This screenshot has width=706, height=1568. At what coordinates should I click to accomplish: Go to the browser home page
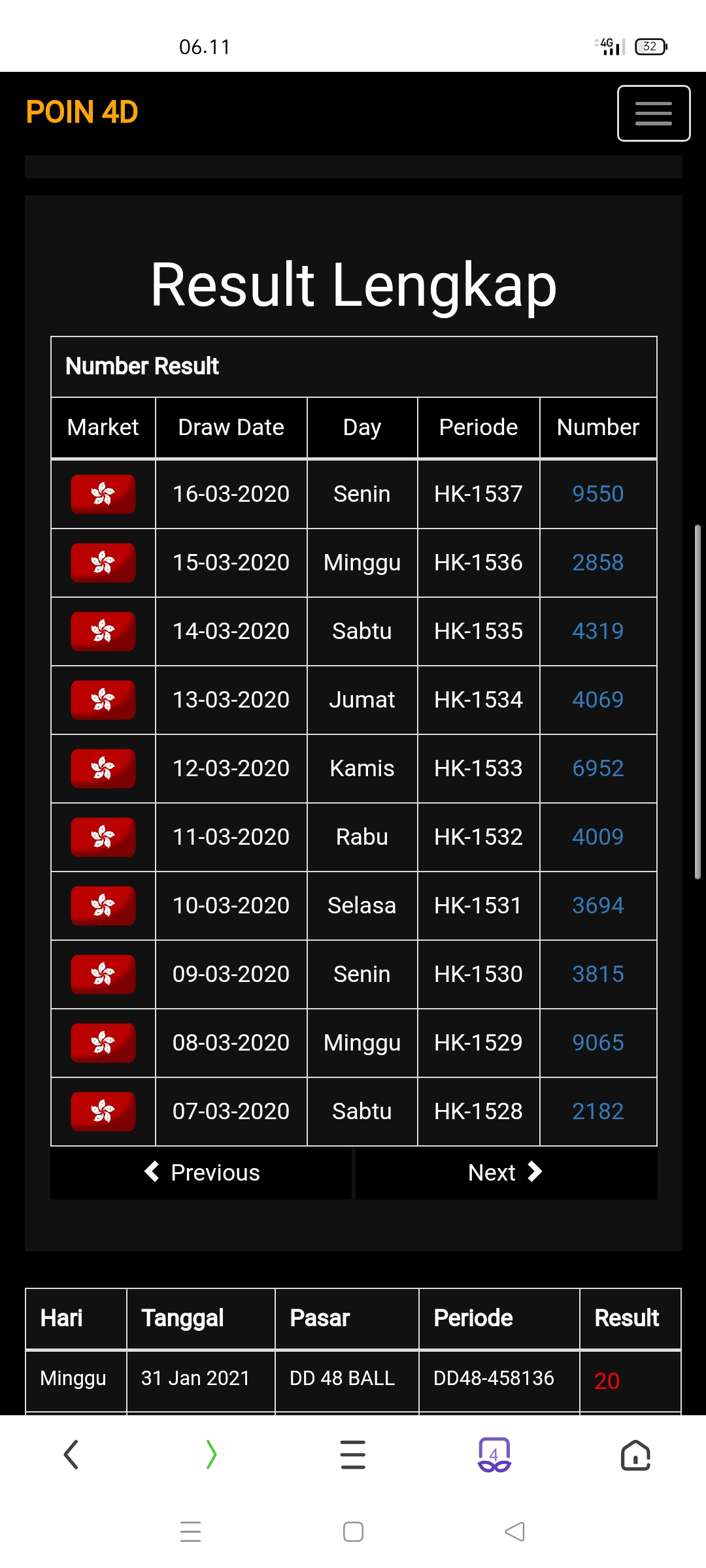pyautogui.click(x=635, y=1454)
